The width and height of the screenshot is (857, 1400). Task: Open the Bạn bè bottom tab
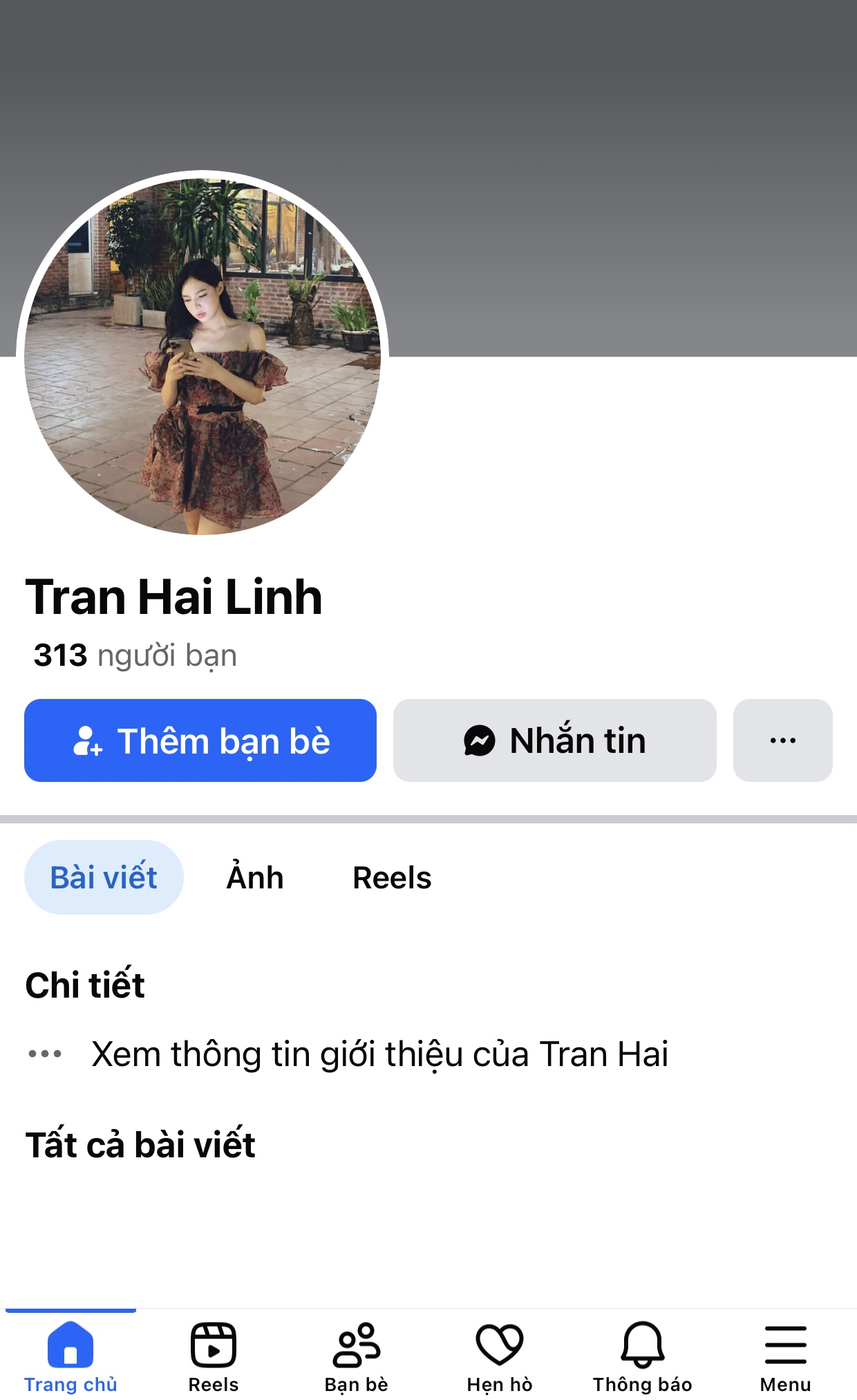pyautogui.click(x=357, y=1356)
